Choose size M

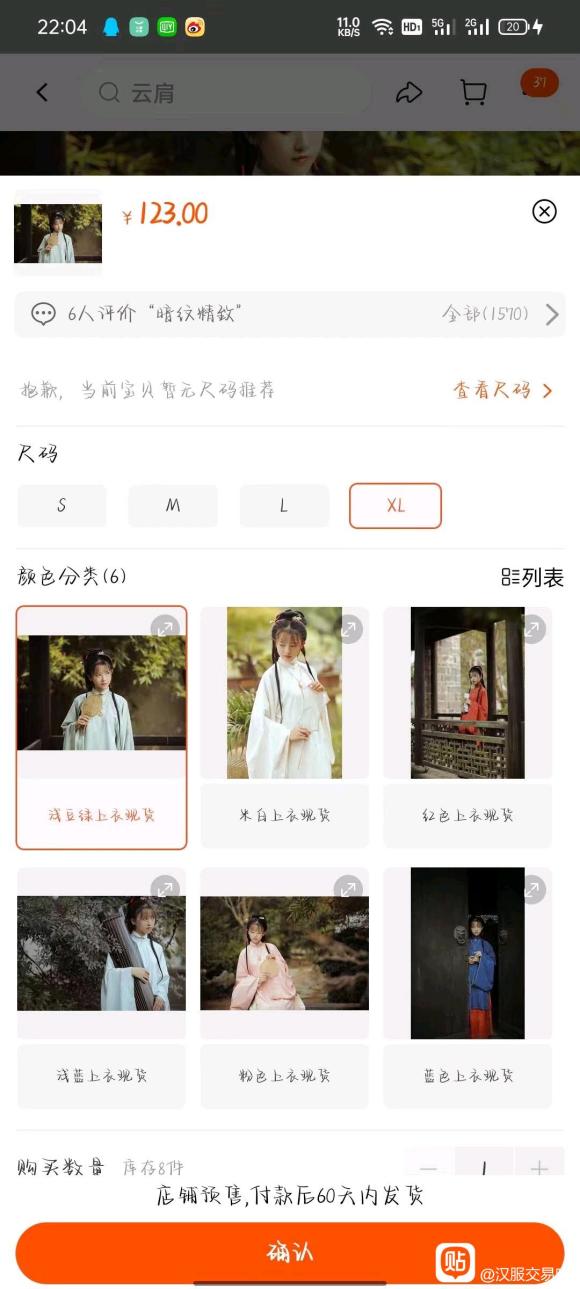click(x=173, y=505)
